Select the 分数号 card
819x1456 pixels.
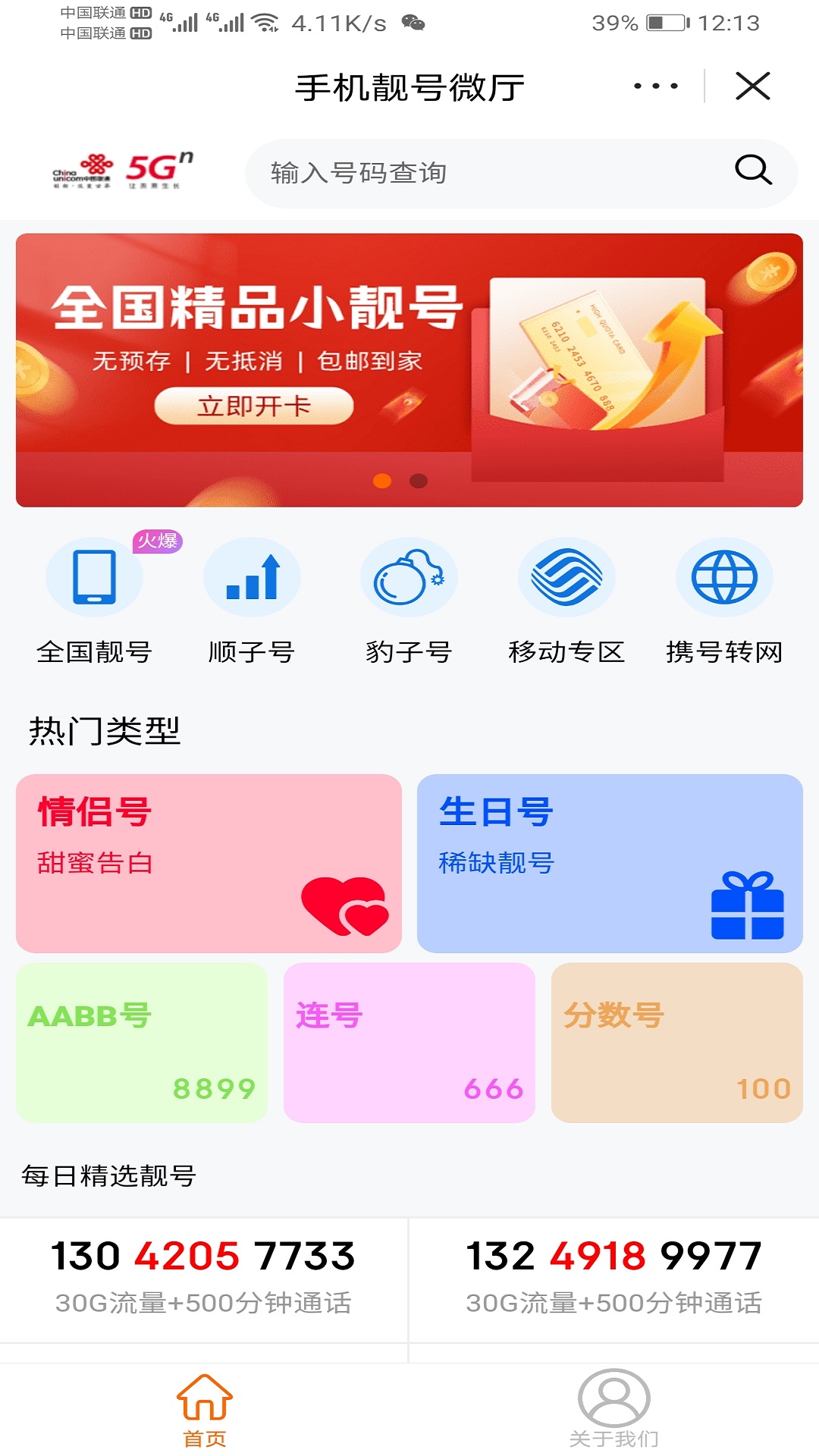pos(677,1043)
